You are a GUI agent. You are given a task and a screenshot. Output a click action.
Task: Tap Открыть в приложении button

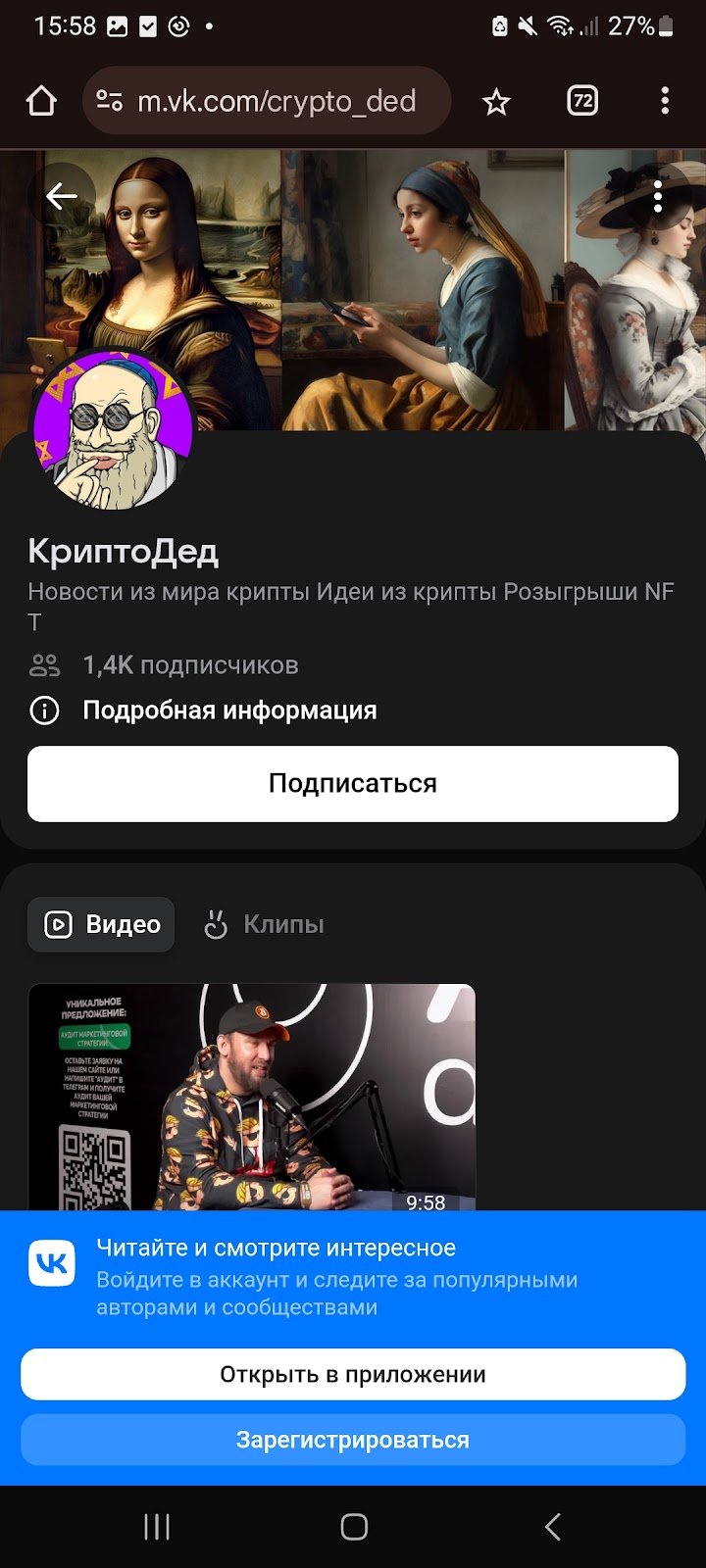353,1375
